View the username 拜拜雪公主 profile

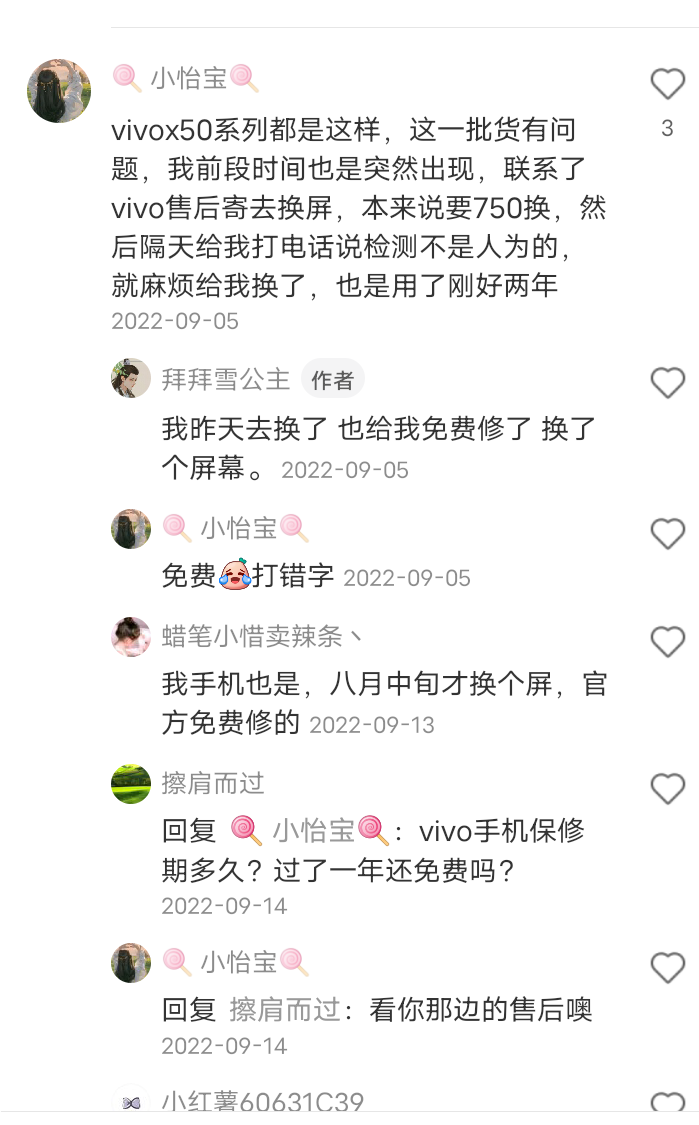pyautogui.click(x=226, y=380)
